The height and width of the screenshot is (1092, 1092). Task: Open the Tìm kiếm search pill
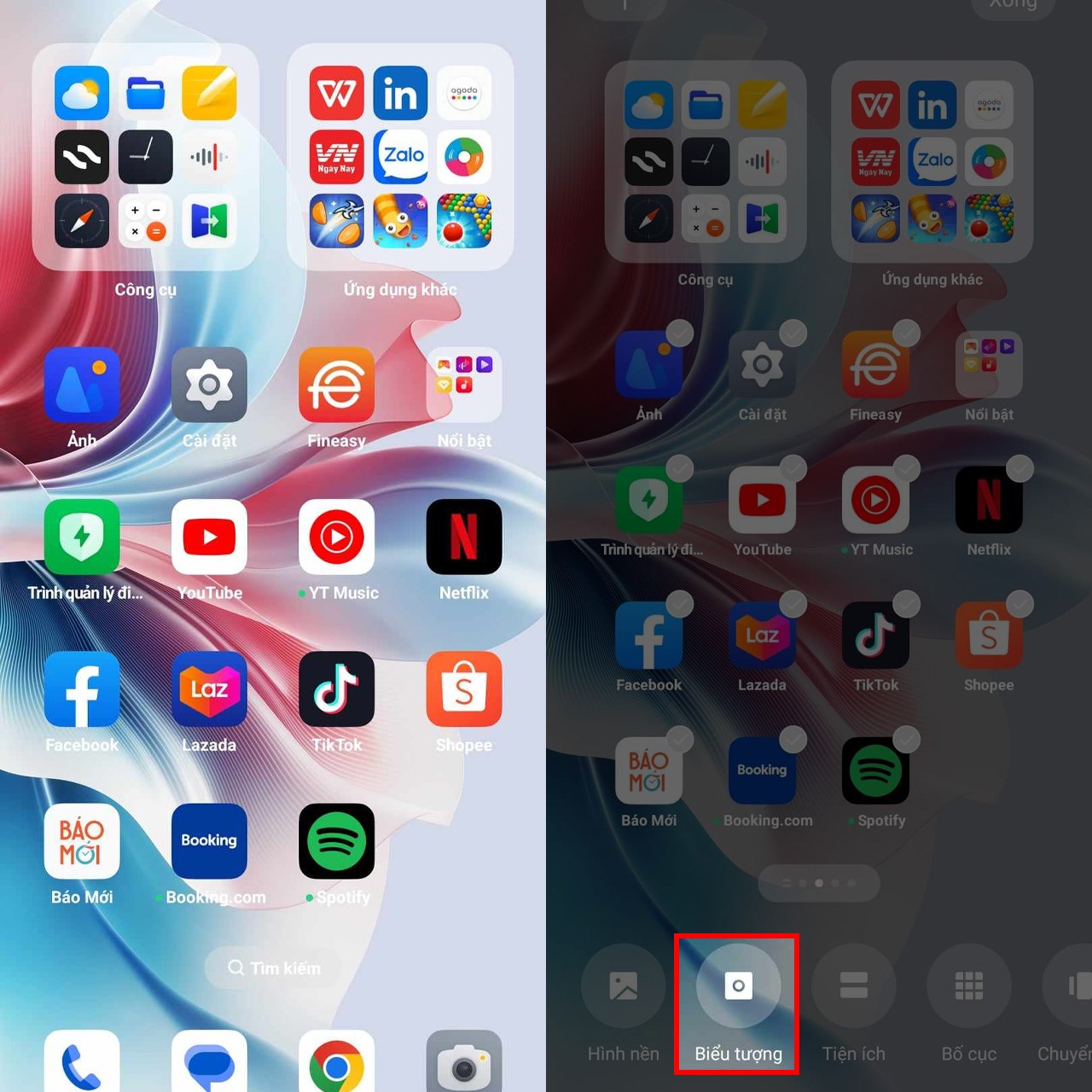(273, 967)
